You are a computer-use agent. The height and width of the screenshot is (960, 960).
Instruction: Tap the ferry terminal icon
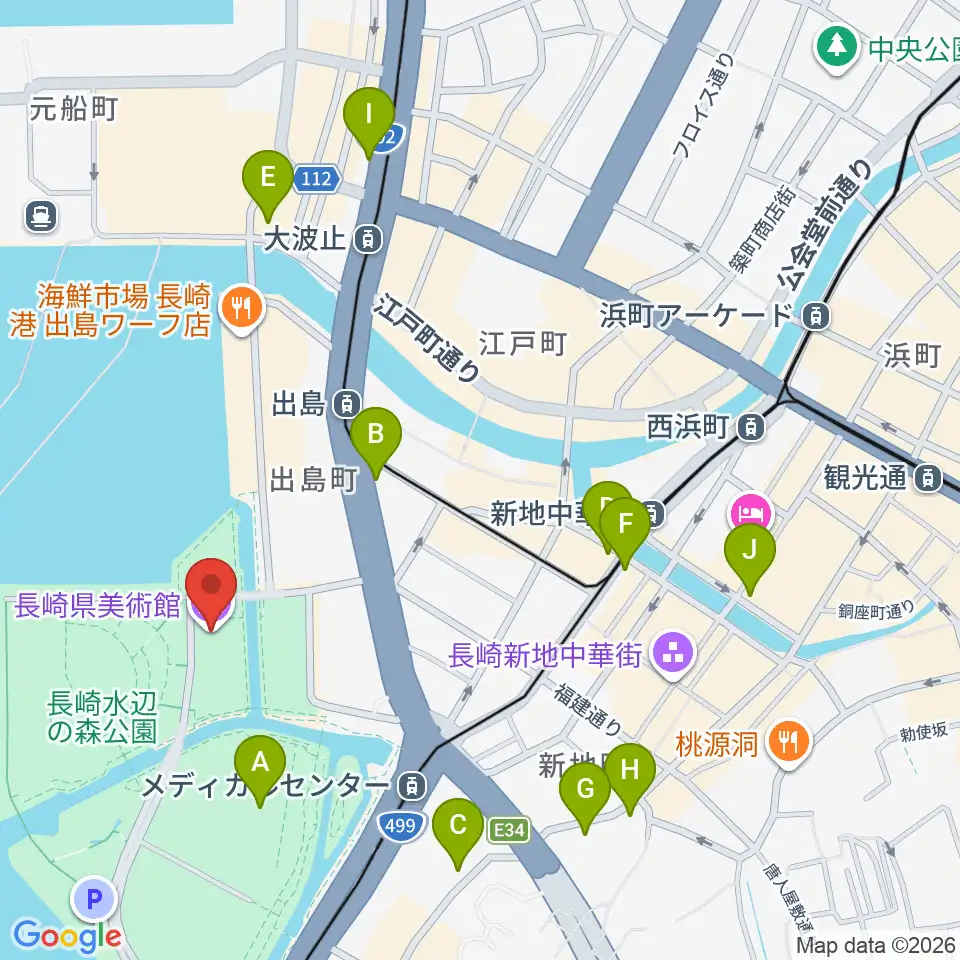pos(42,216)
